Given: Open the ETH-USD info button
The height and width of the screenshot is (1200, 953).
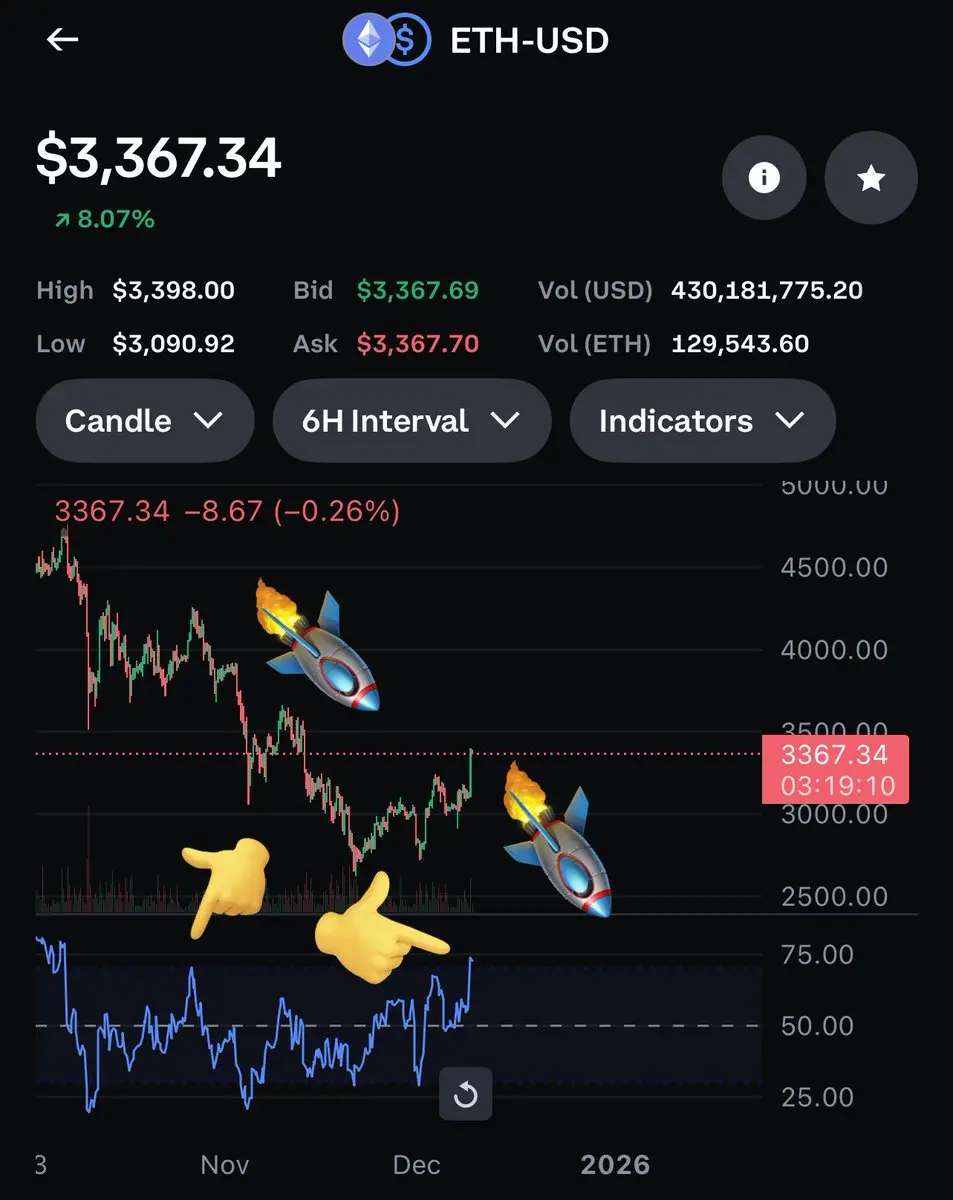Looking at the screenshot, I should (764, 178).
